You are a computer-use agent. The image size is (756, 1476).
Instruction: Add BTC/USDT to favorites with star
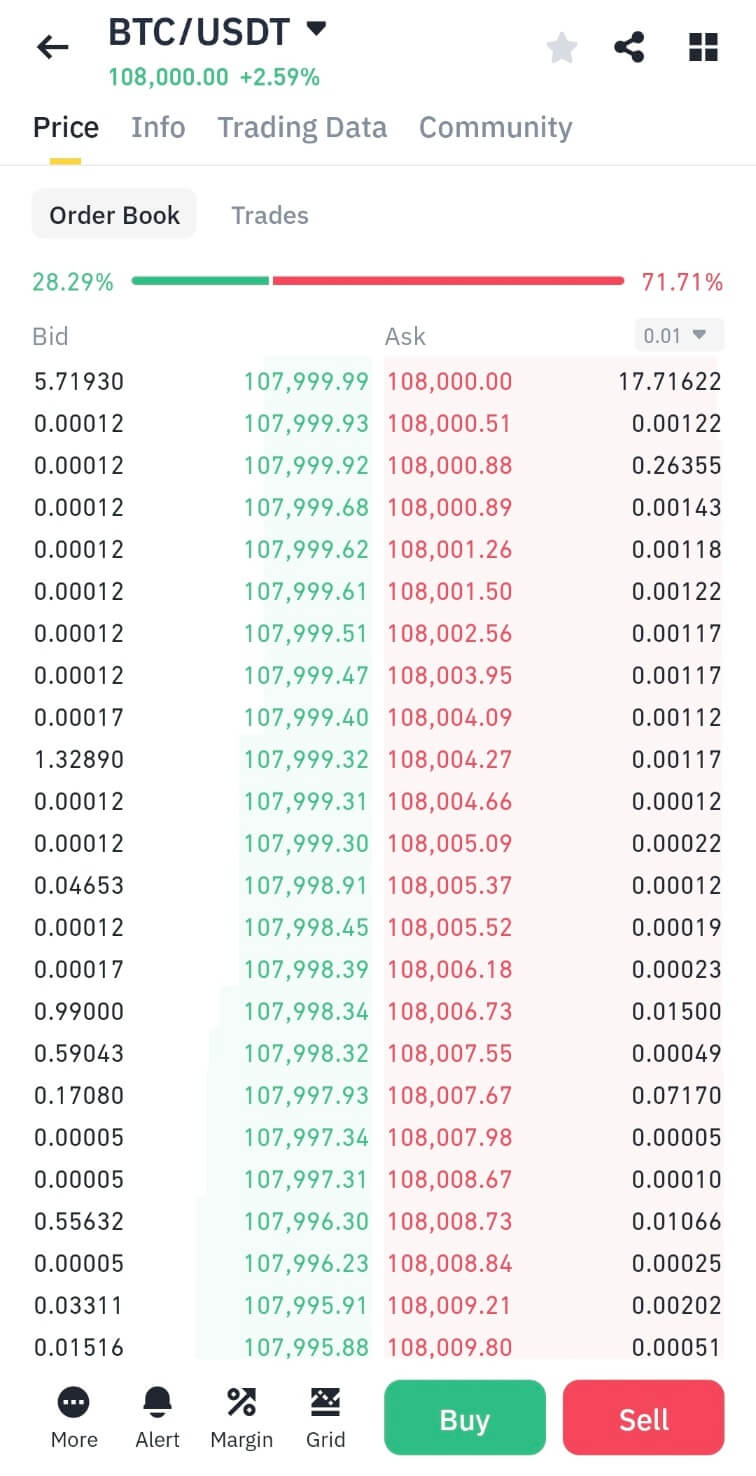point(562,47)
